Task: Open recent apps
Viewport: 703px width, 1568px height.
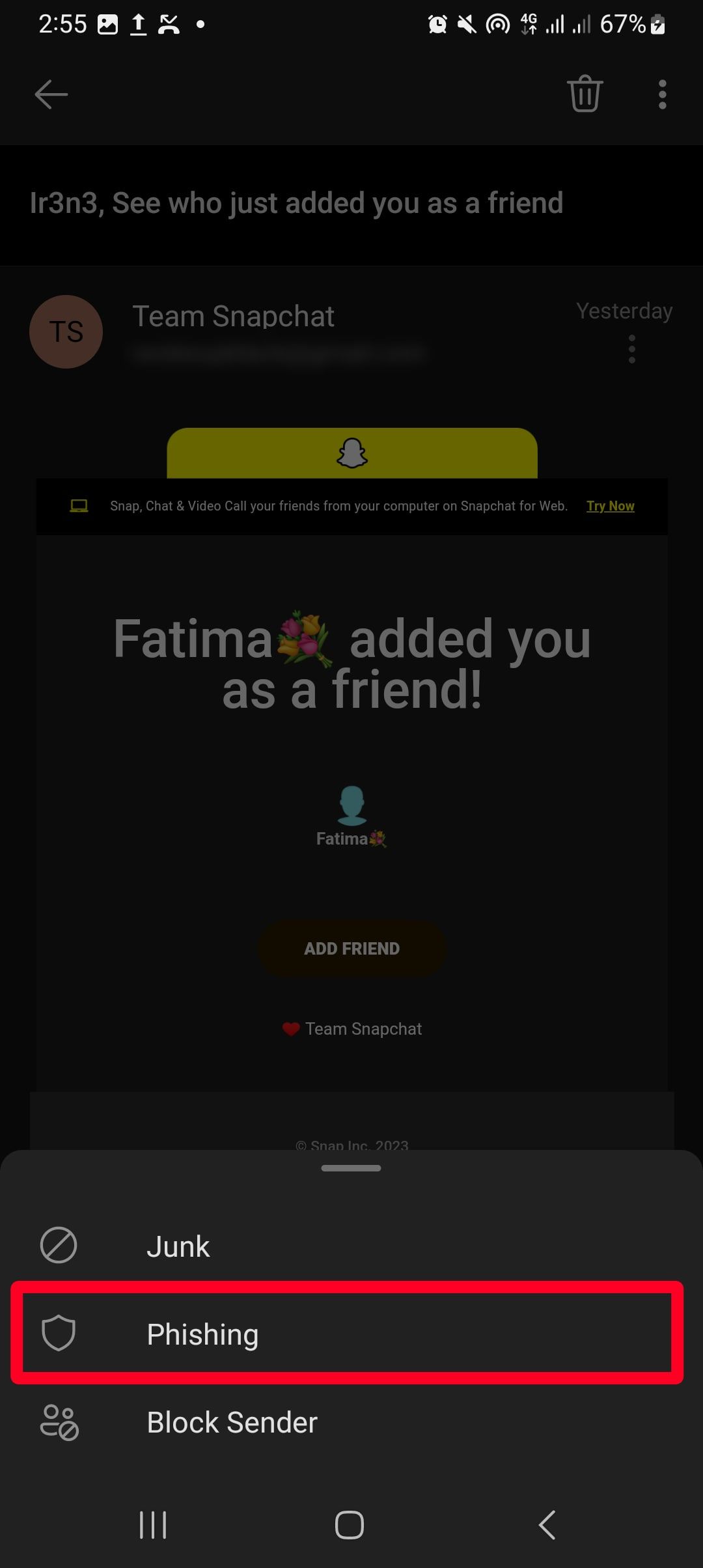Action: click(x=153, y=1524)
